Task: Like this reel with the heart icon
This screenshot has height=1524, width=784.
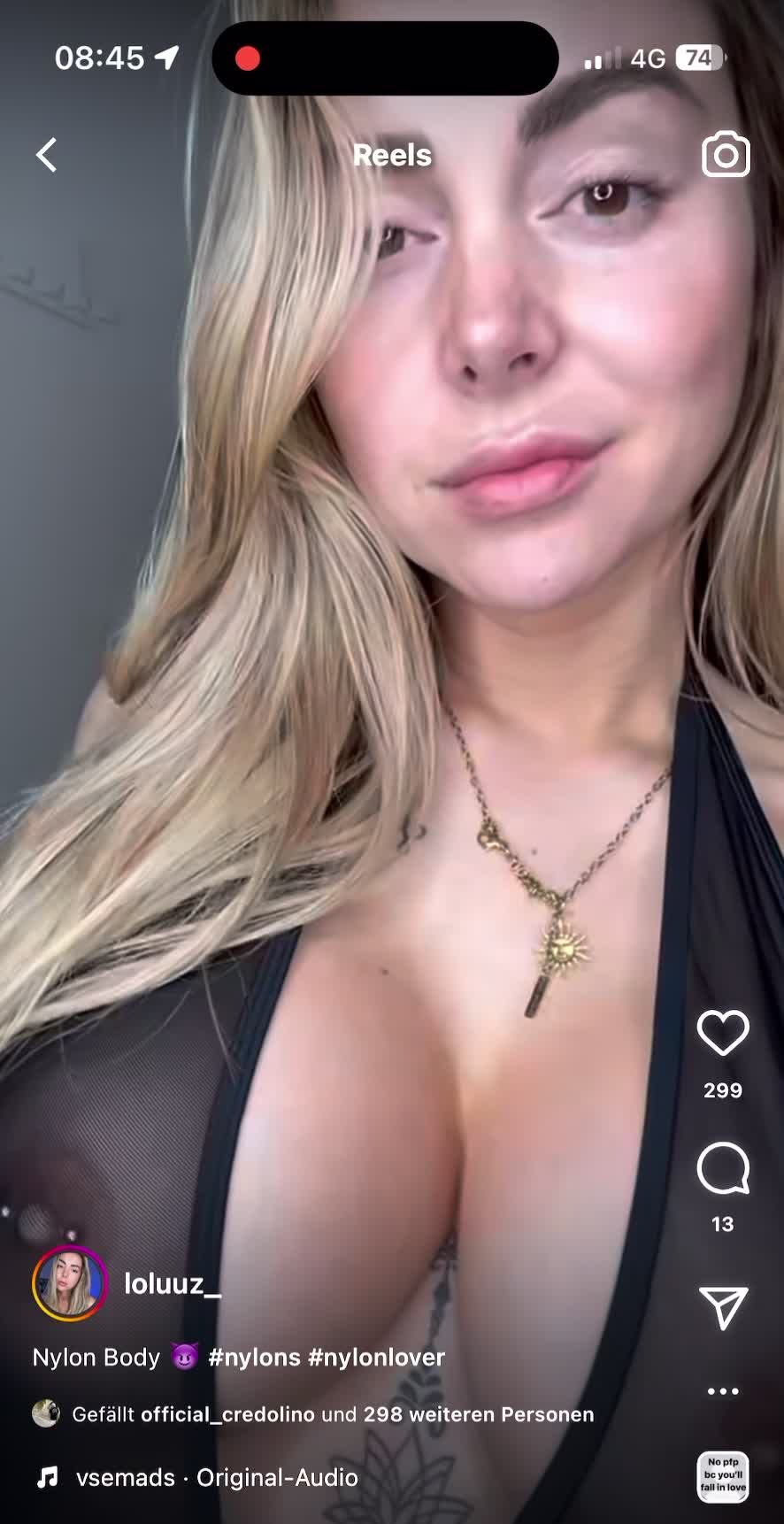Action: [723, 1032]
